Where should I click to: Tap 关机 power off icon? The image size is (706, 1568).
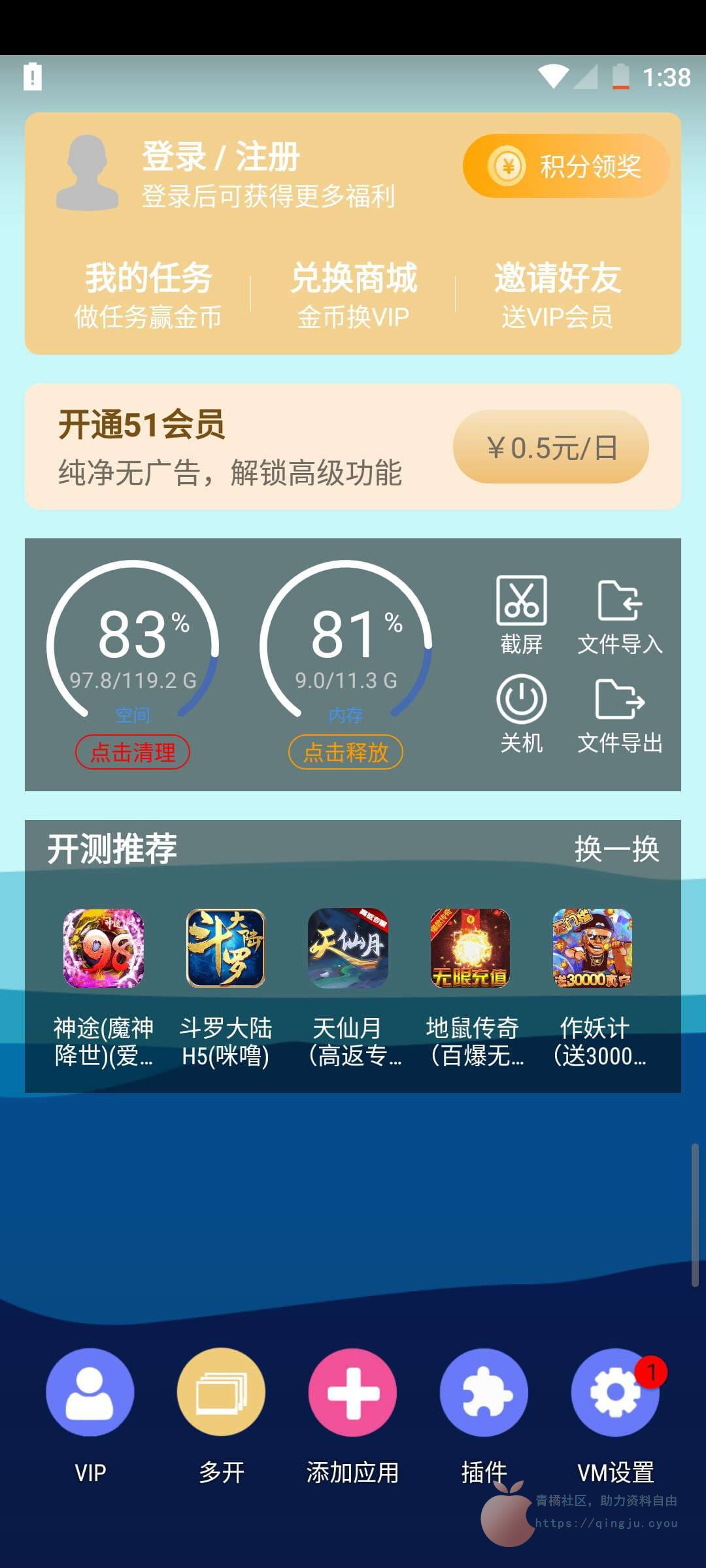coord(521,713)
